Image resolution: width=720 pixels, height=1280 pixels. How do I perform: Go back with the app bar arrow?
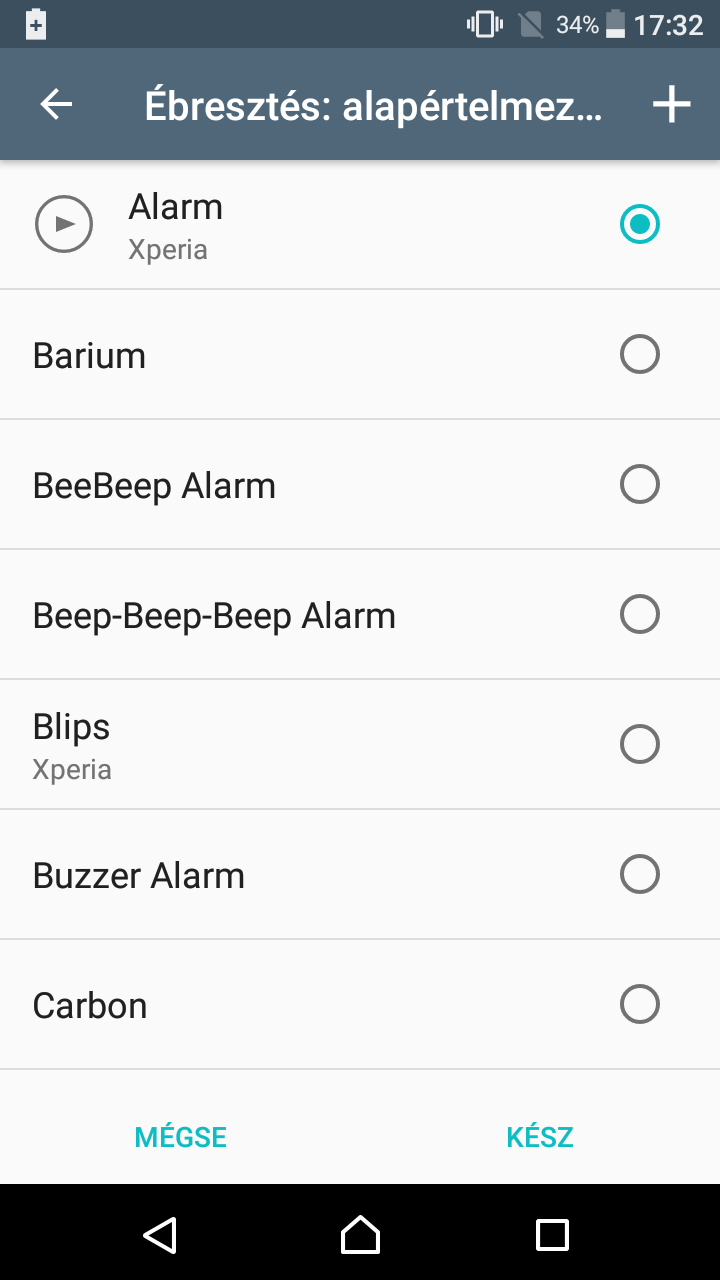(x=56, y=104)
